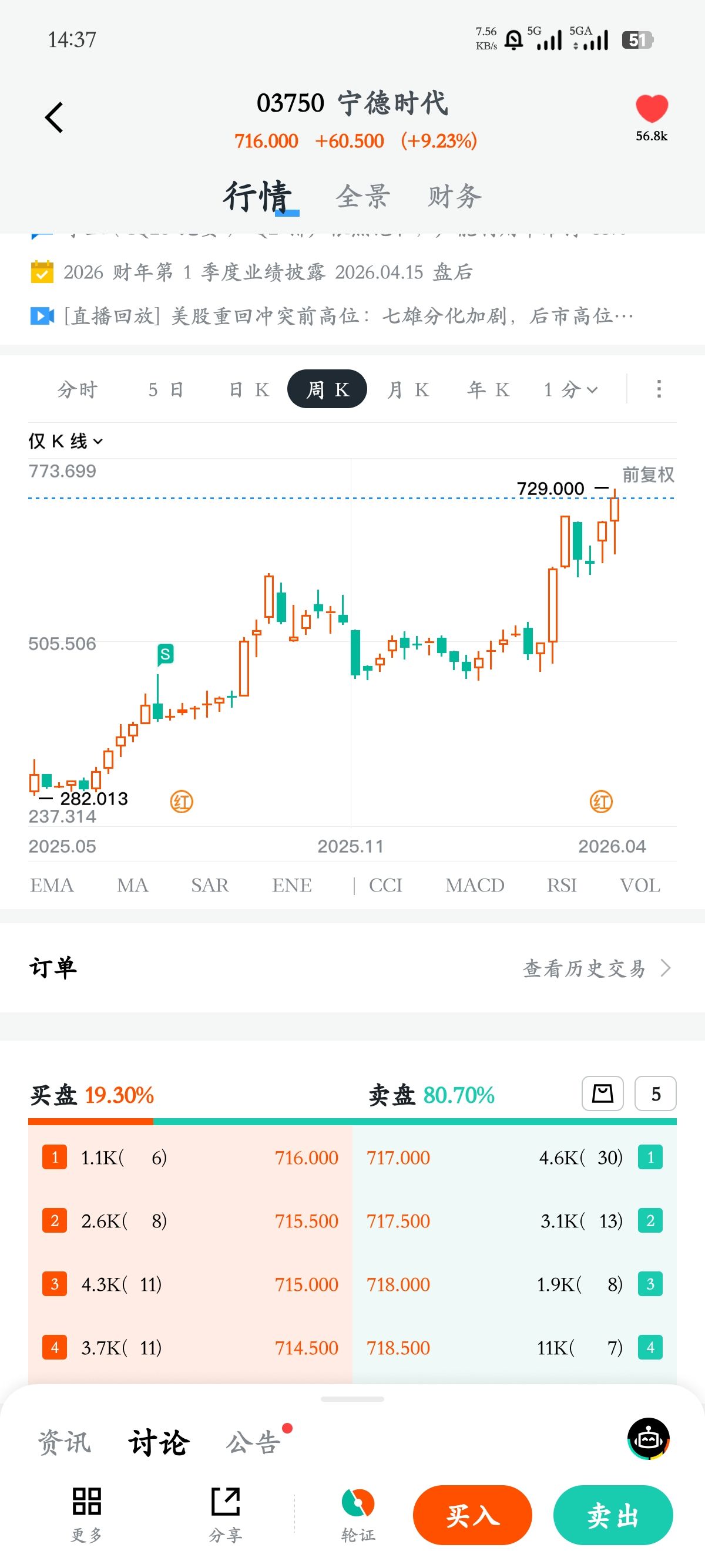Switch chart to 月 K
705x1568 pixels.
click(x=408, y=389)
